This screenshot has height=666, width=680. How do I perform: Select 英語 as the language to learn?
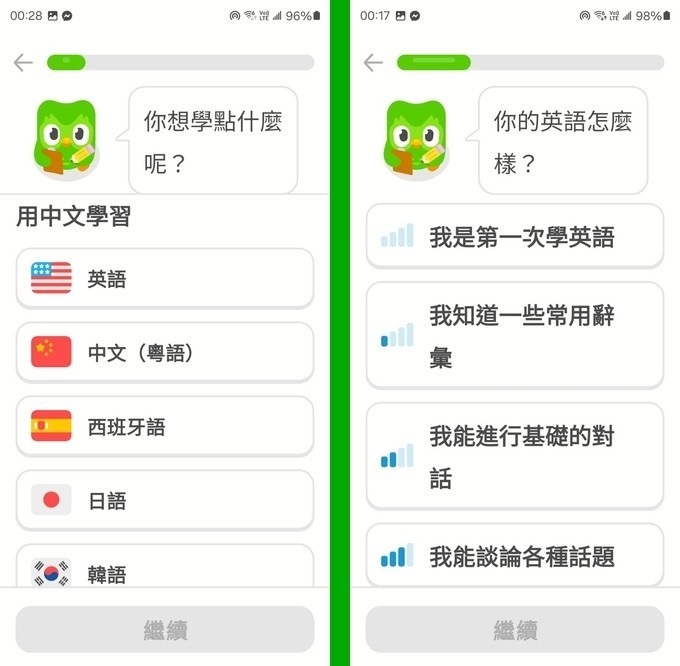click(165, 279)
